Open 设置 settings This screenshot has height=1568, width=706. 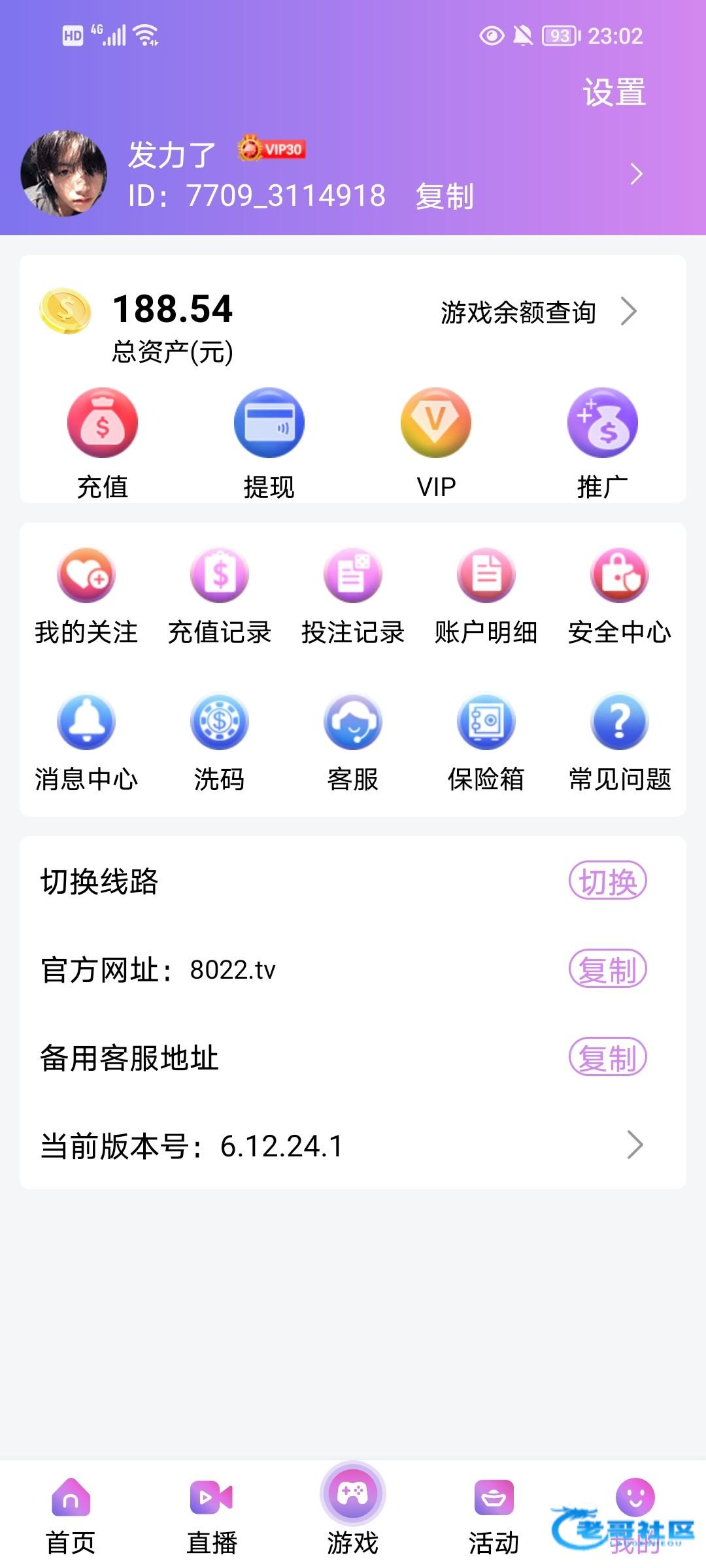tap(614, 92)
